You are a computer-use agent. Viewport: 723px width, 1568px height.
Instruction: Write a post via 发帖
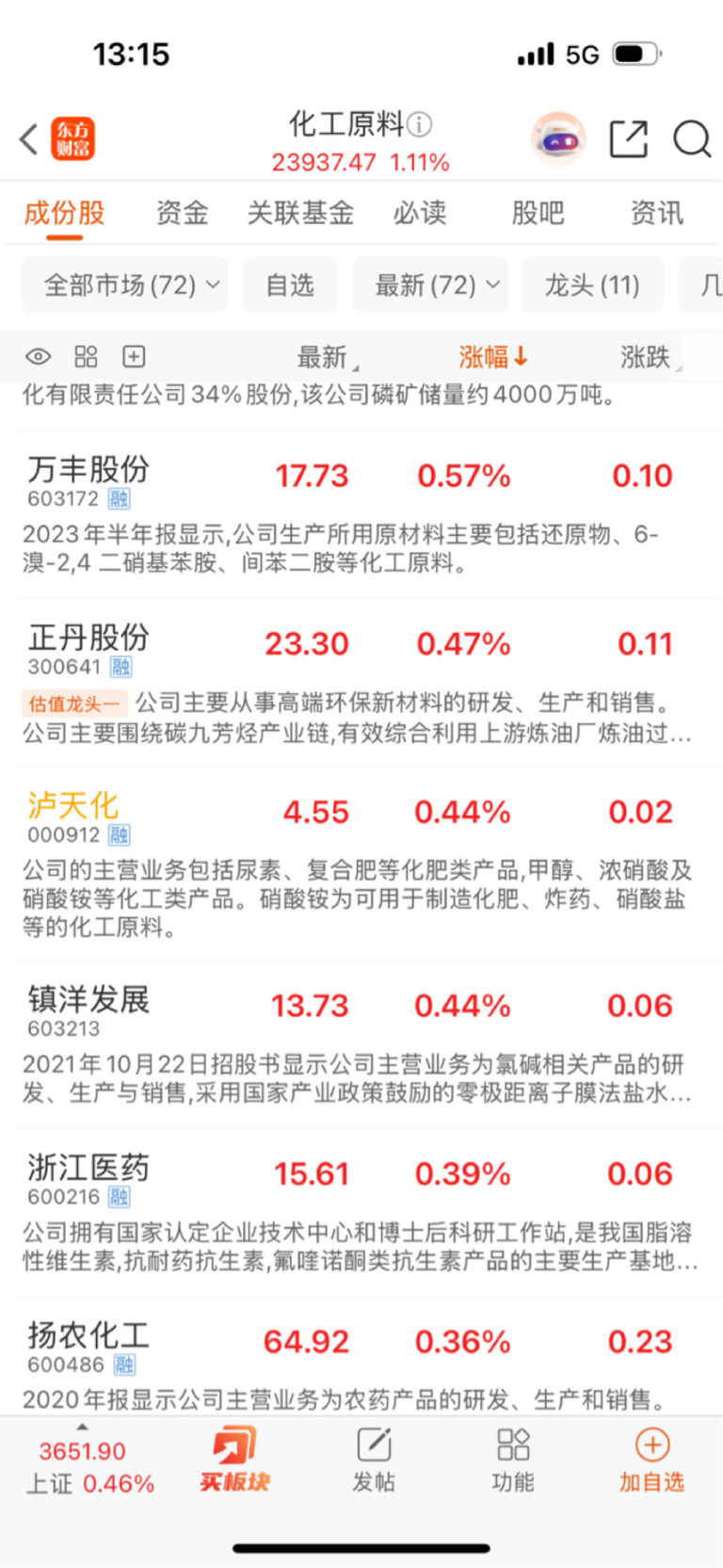pos(374,1459)
